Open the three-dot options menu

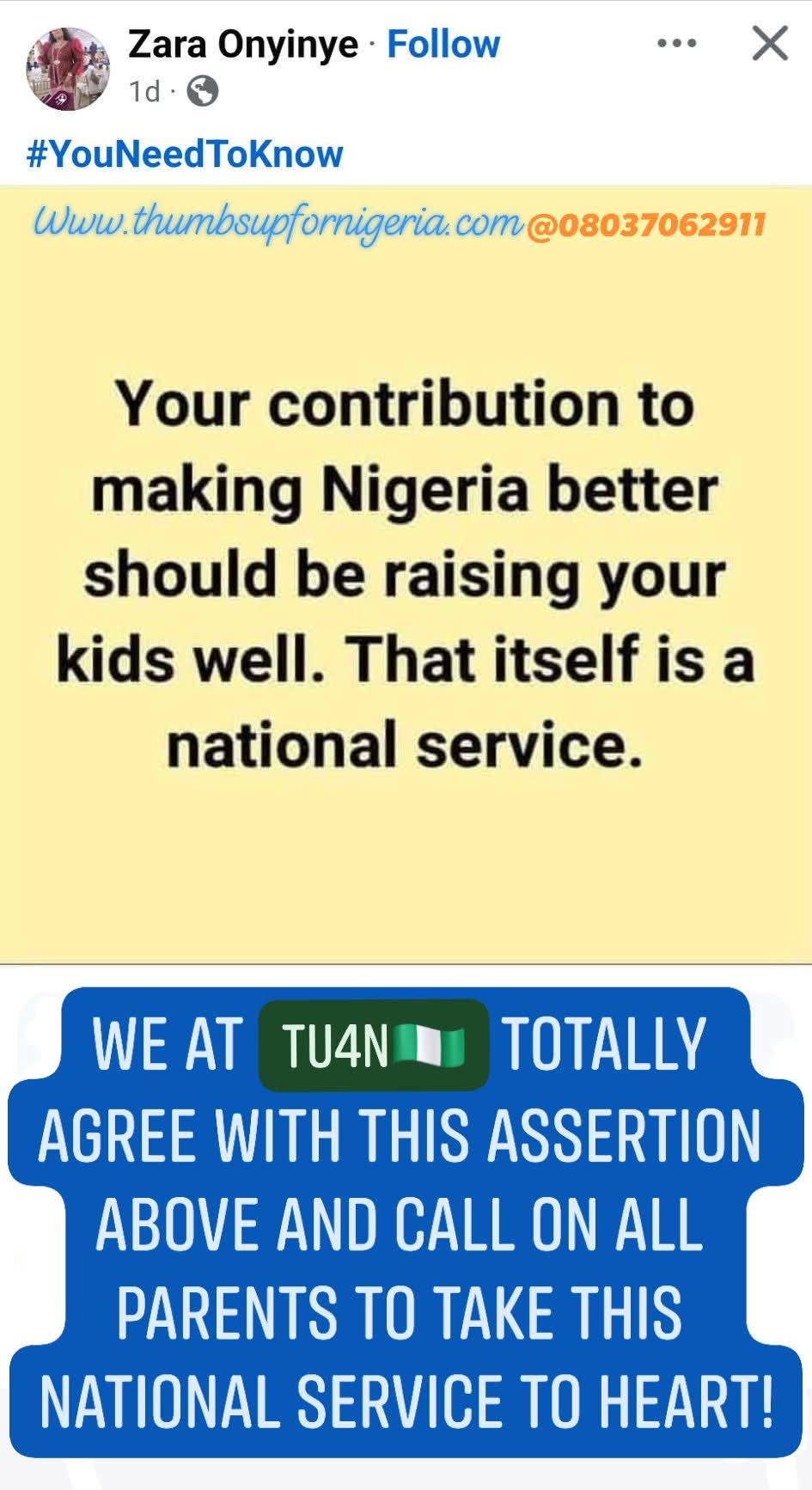tap(677, 43)
